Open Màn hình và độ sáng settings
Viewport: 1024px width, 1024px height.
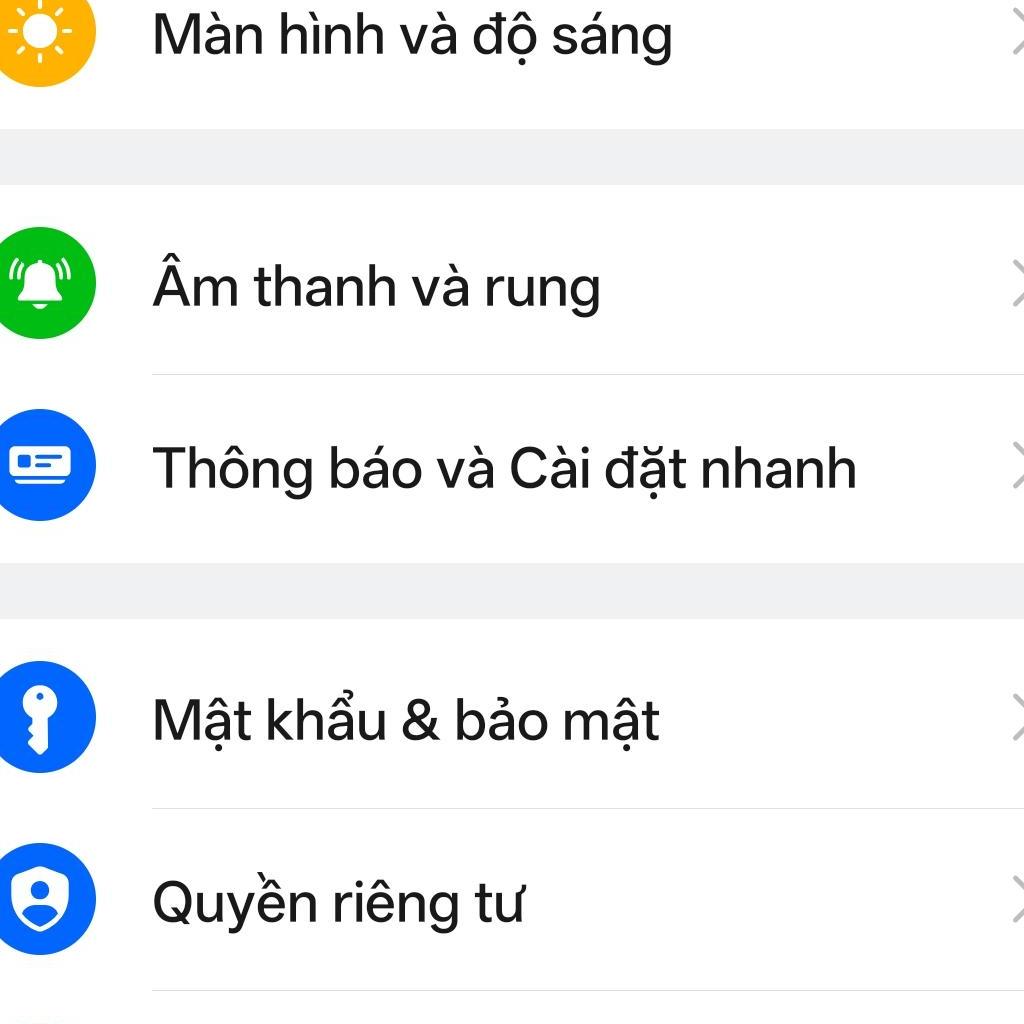pos(412,36)
